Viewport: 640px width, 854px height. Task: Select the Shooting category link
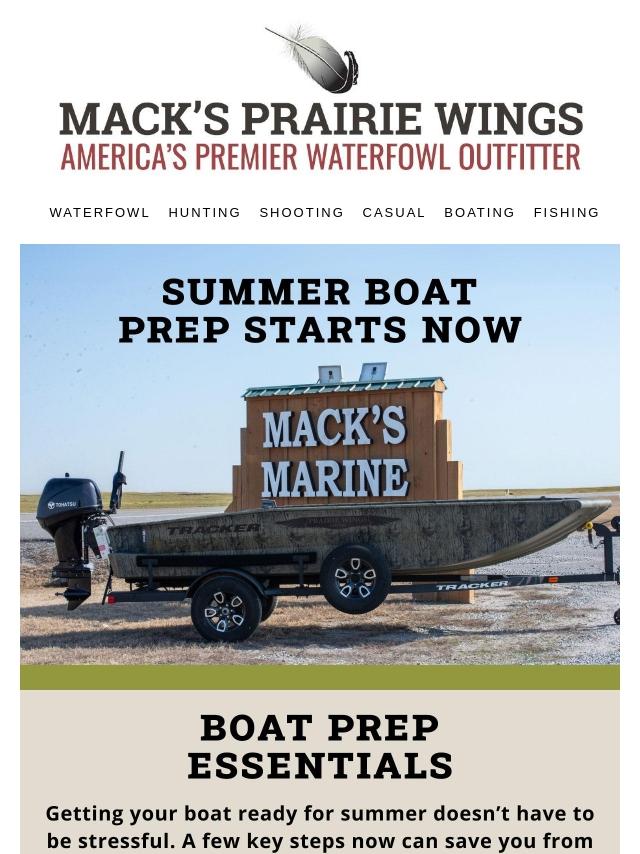(301, 213)
